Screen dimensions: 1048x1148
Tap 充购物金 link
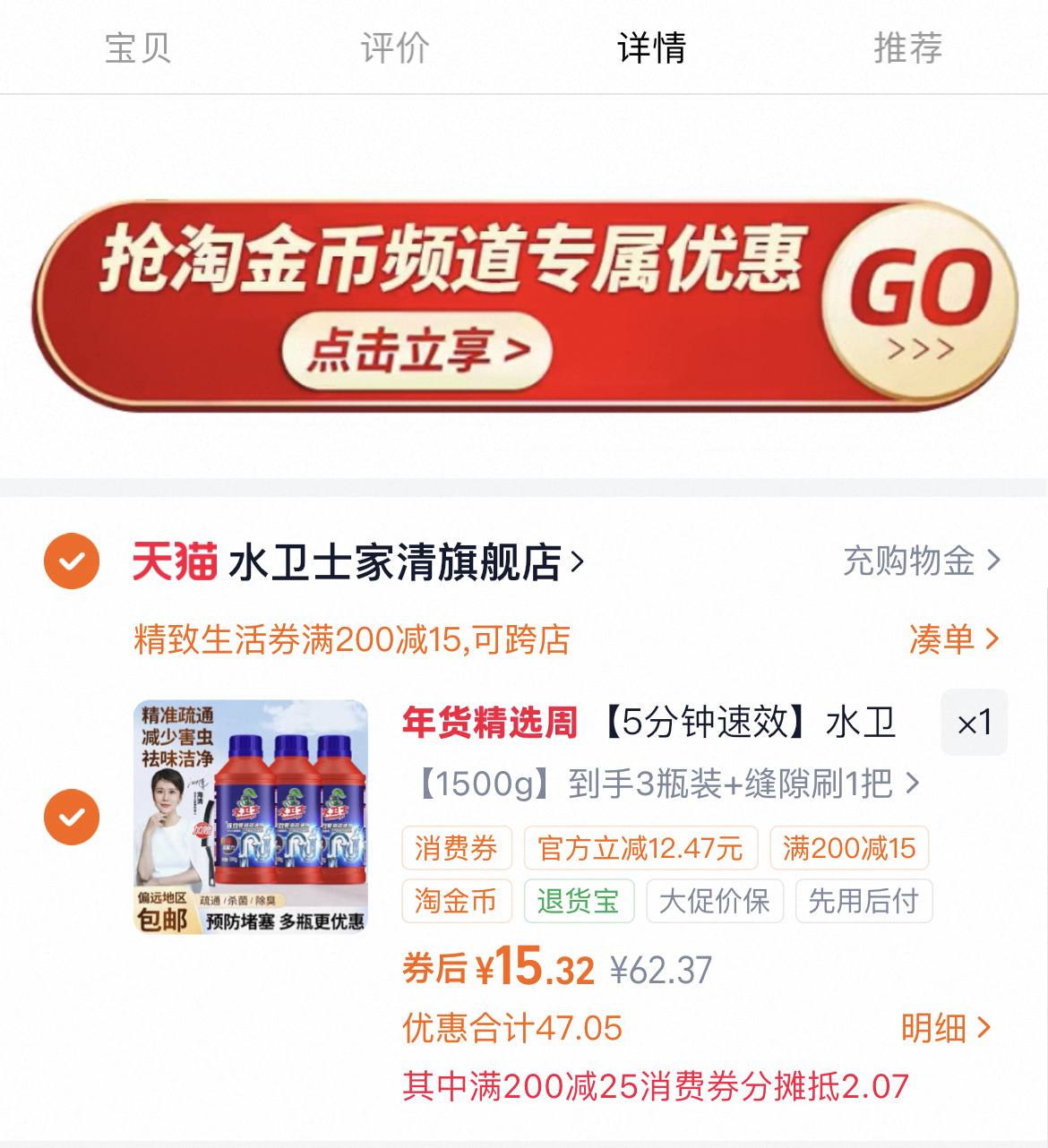click(921, 561)
